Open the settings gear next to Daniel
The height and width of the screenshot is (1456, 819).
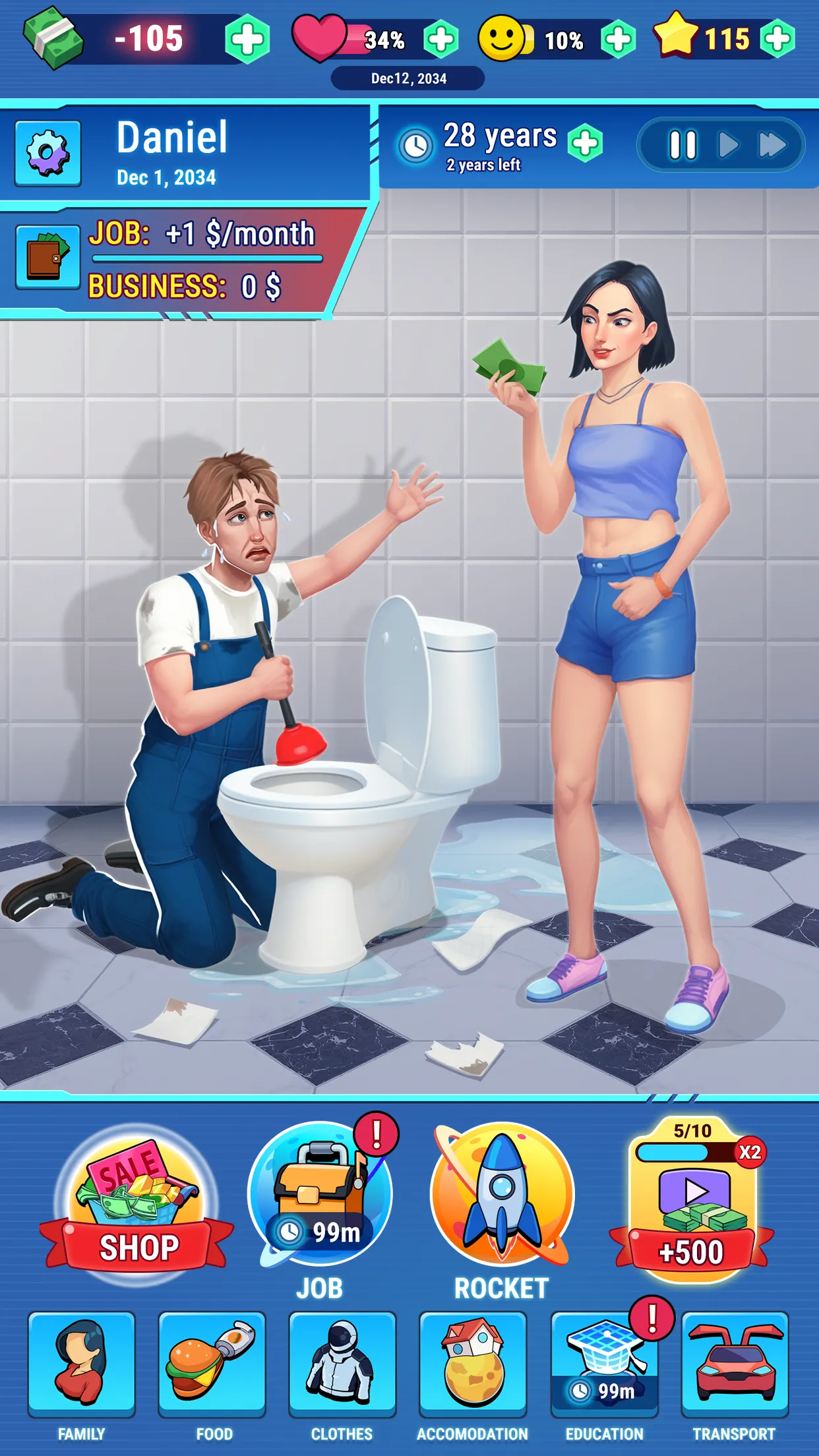(x=46, y=150)
